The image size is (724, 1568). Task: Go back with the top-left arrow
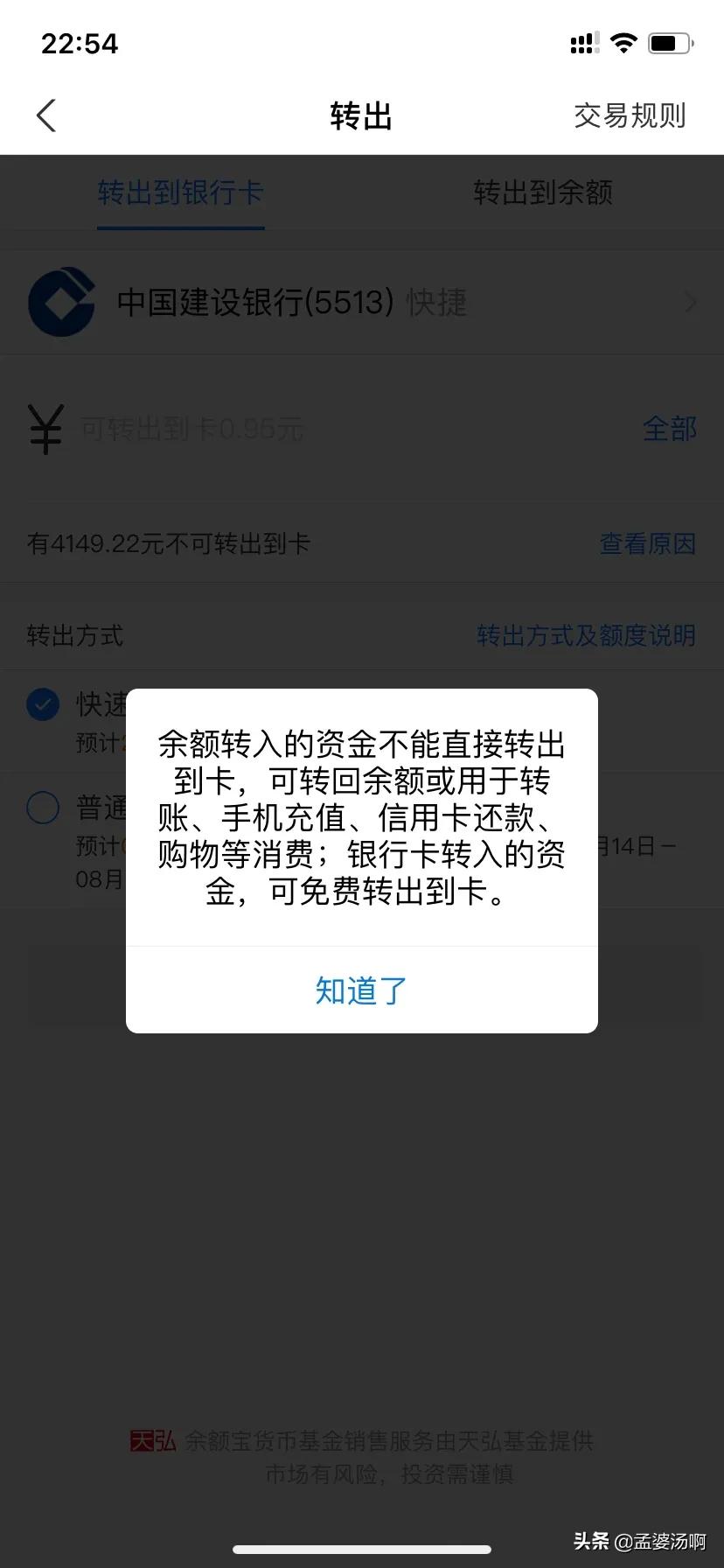46,115
